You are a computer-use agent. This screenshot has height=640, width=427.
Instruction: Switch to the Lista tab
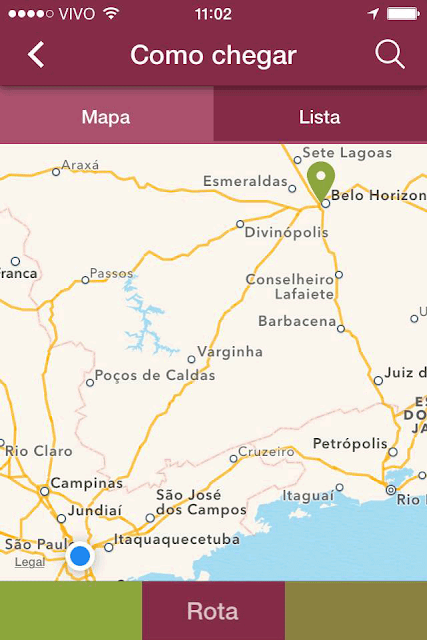(320, 116)
